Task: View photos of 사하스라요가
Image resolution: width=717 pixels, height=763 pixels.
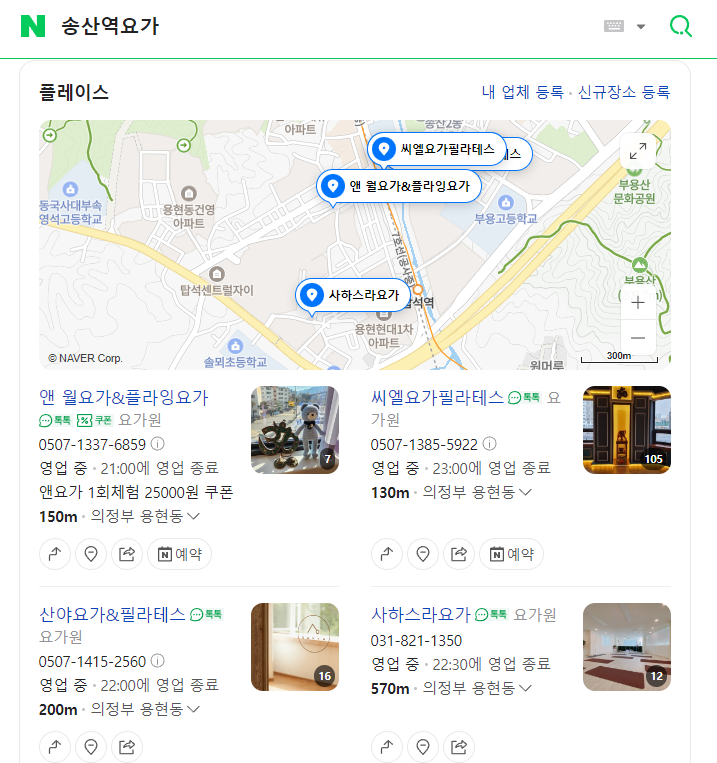Action: (626, 647)
